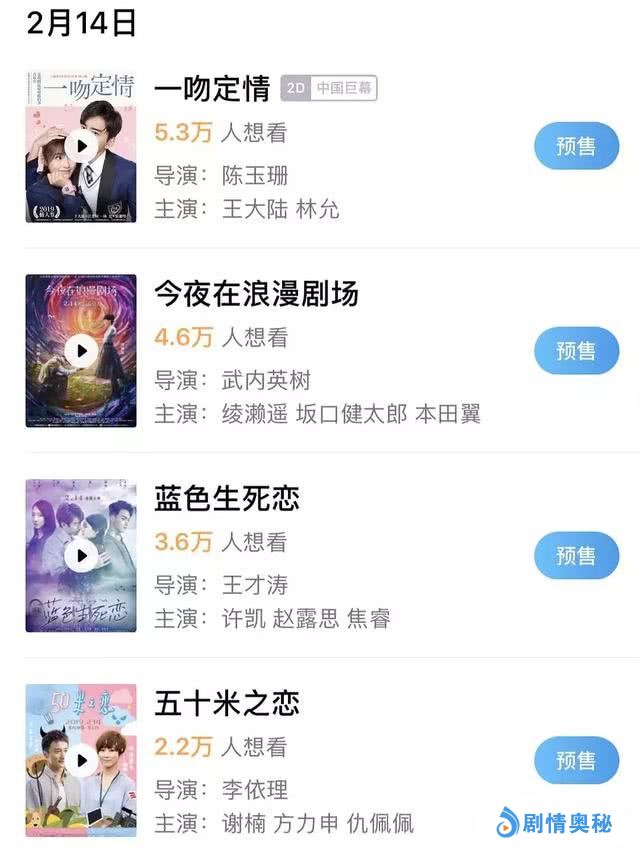View details of 蓝色生死恋 title
640x853 pixels.
[x=227, y=498]
